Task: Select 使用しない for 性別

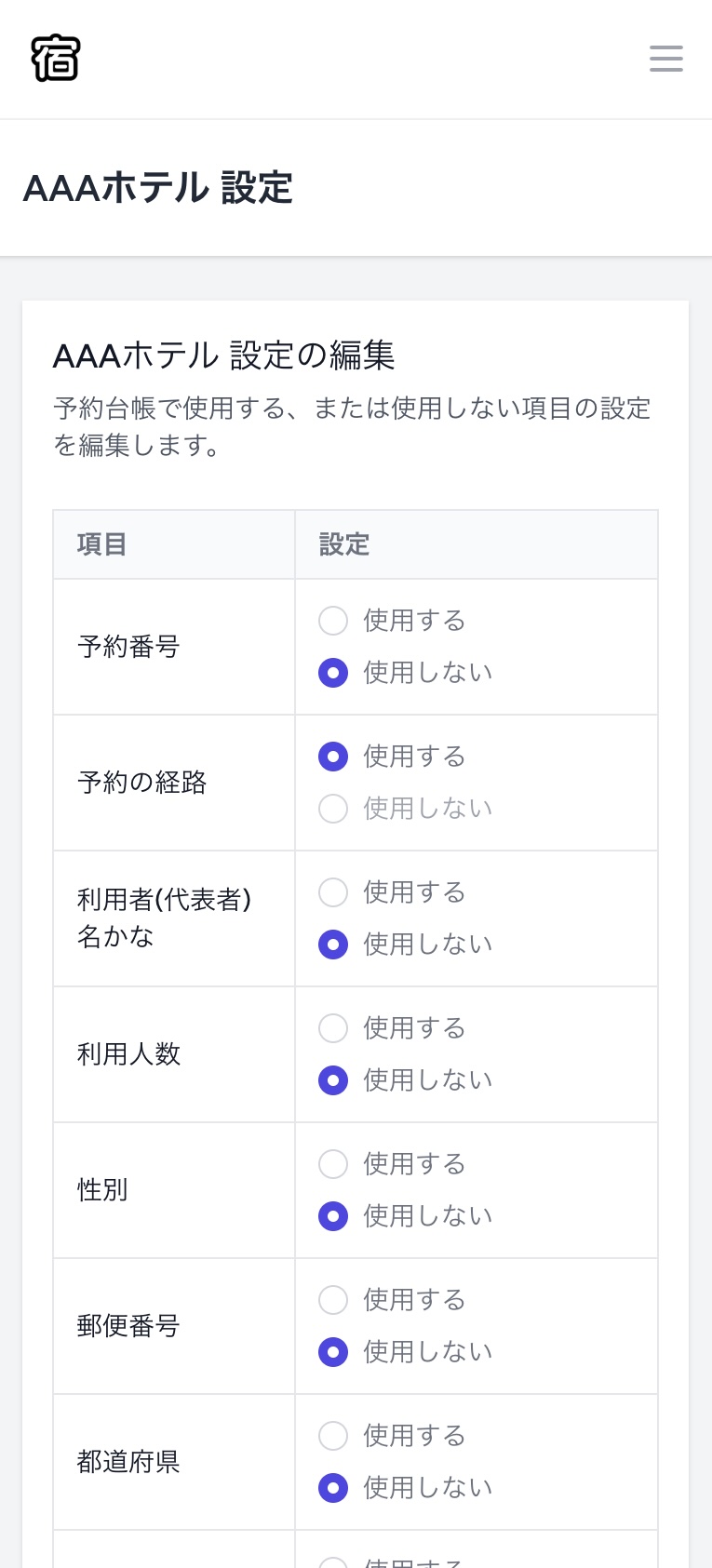Action: tap(333, 1215)
